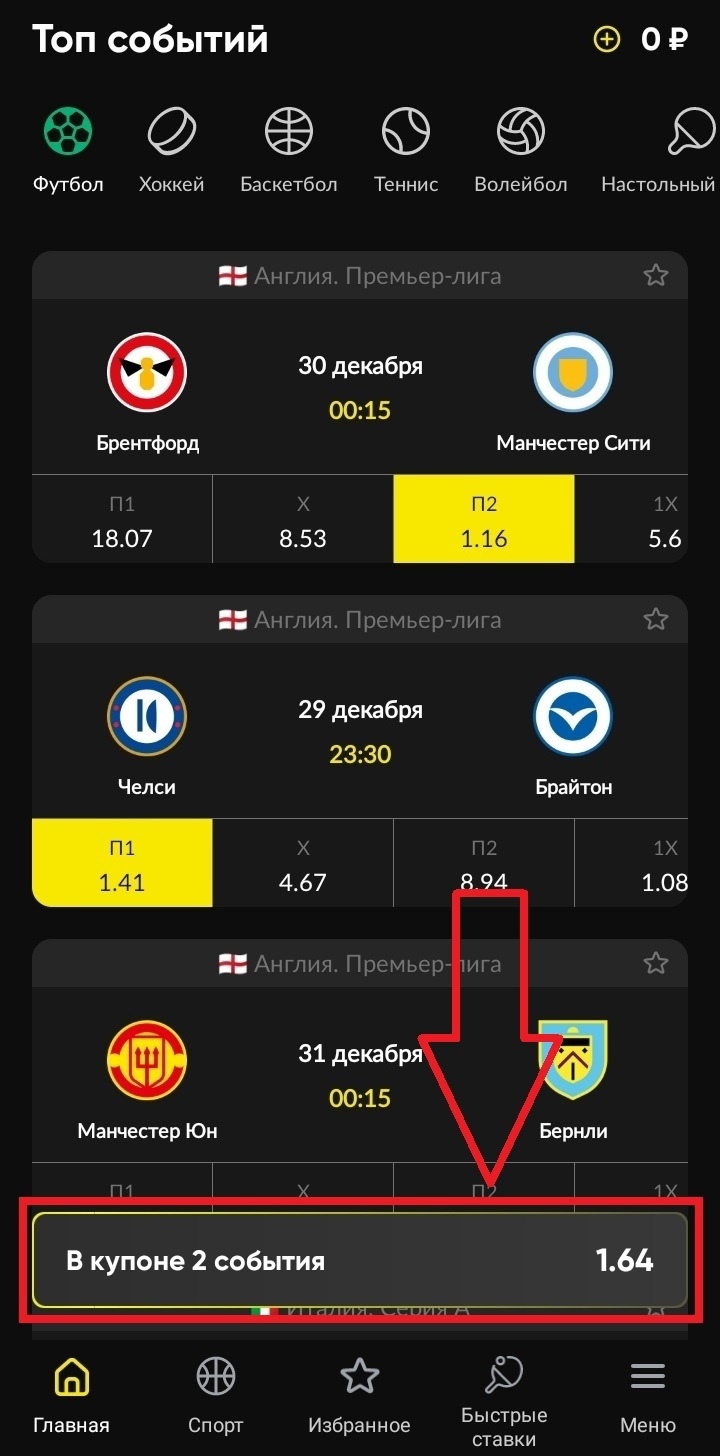Switch to the Баскетбол category
Screen dimensions: 720x1456
[x=288, y=148]
